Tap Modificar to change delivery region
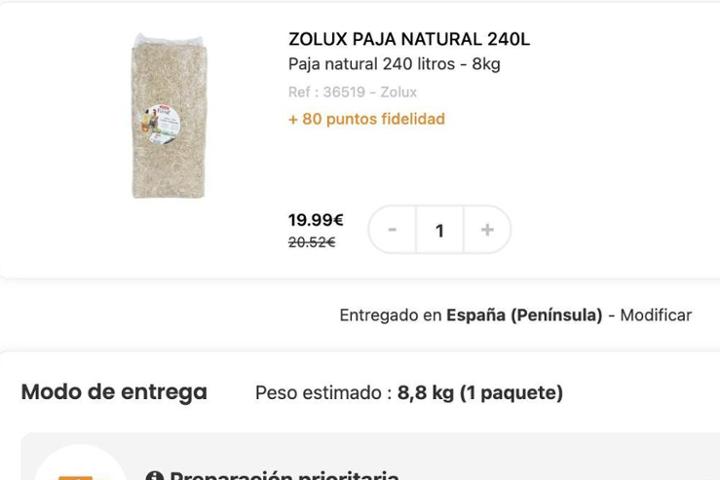The height and width of the screenshot is (480, 720). pos(655,315)
